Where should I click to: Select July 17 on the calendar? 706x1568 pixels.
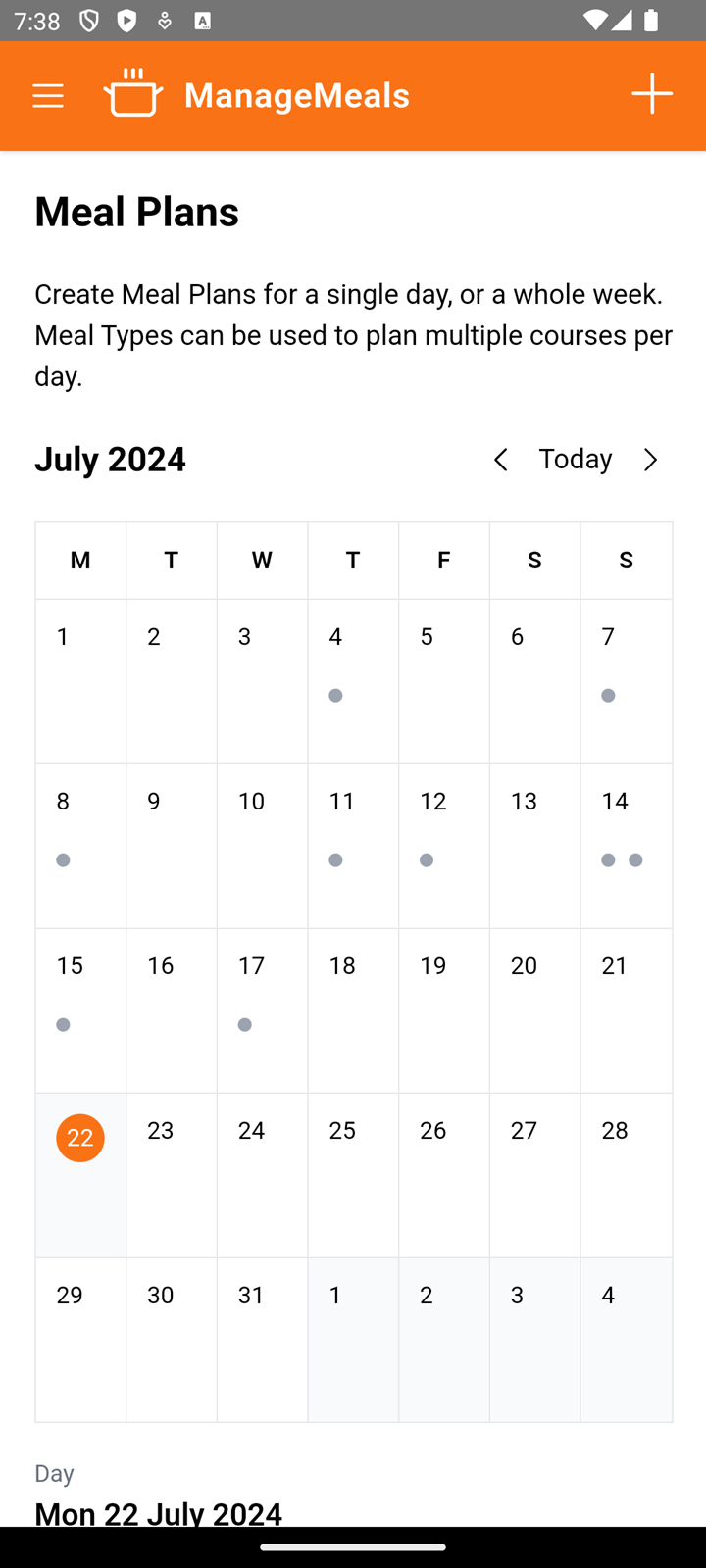[x=262, y=1010]
